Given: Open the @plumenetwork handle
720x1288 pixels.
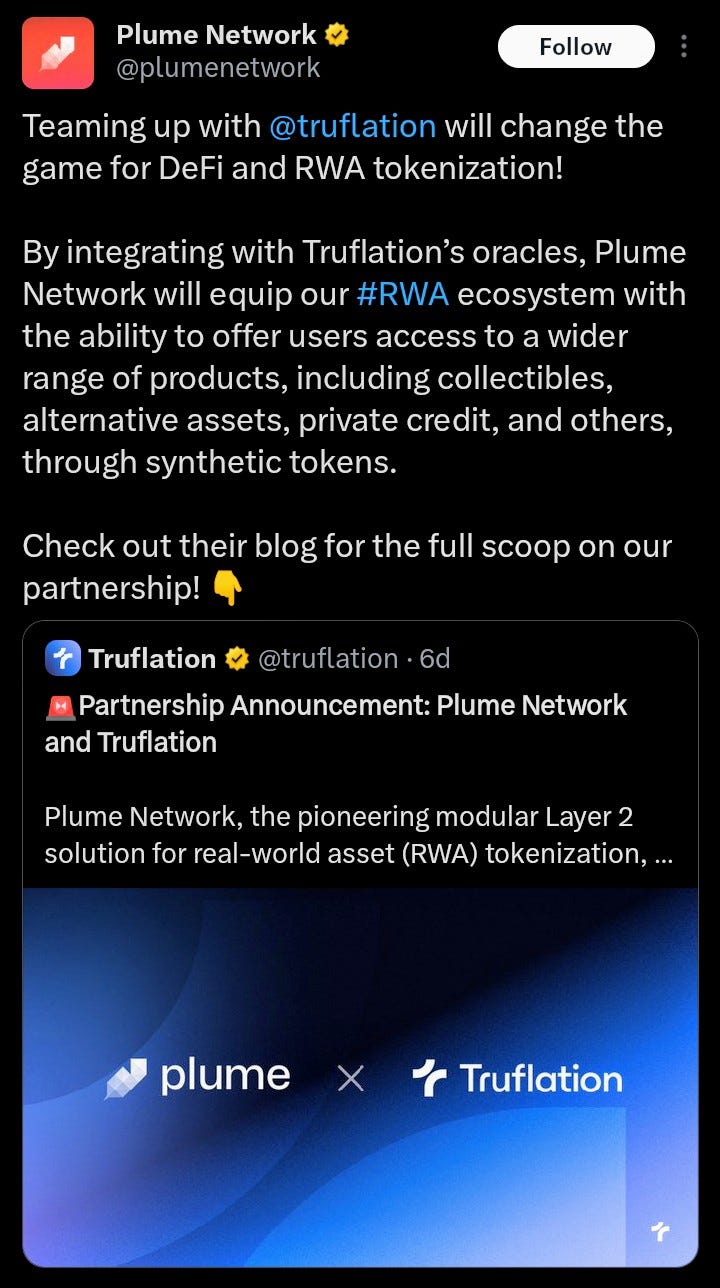Looking at the screenshot, I should (x=218, y=68).
